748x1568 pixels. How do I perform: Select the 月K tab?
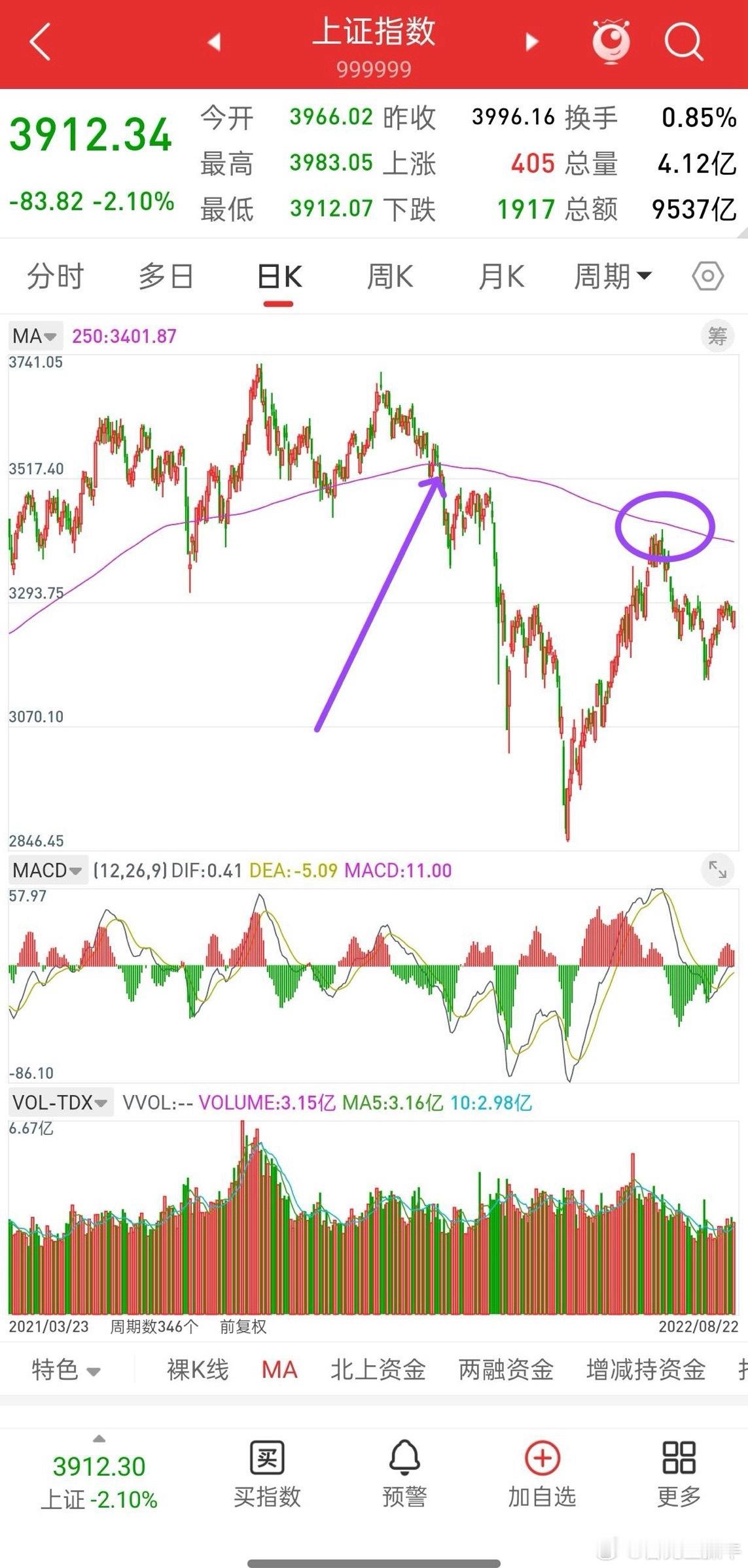click(501, 277)
